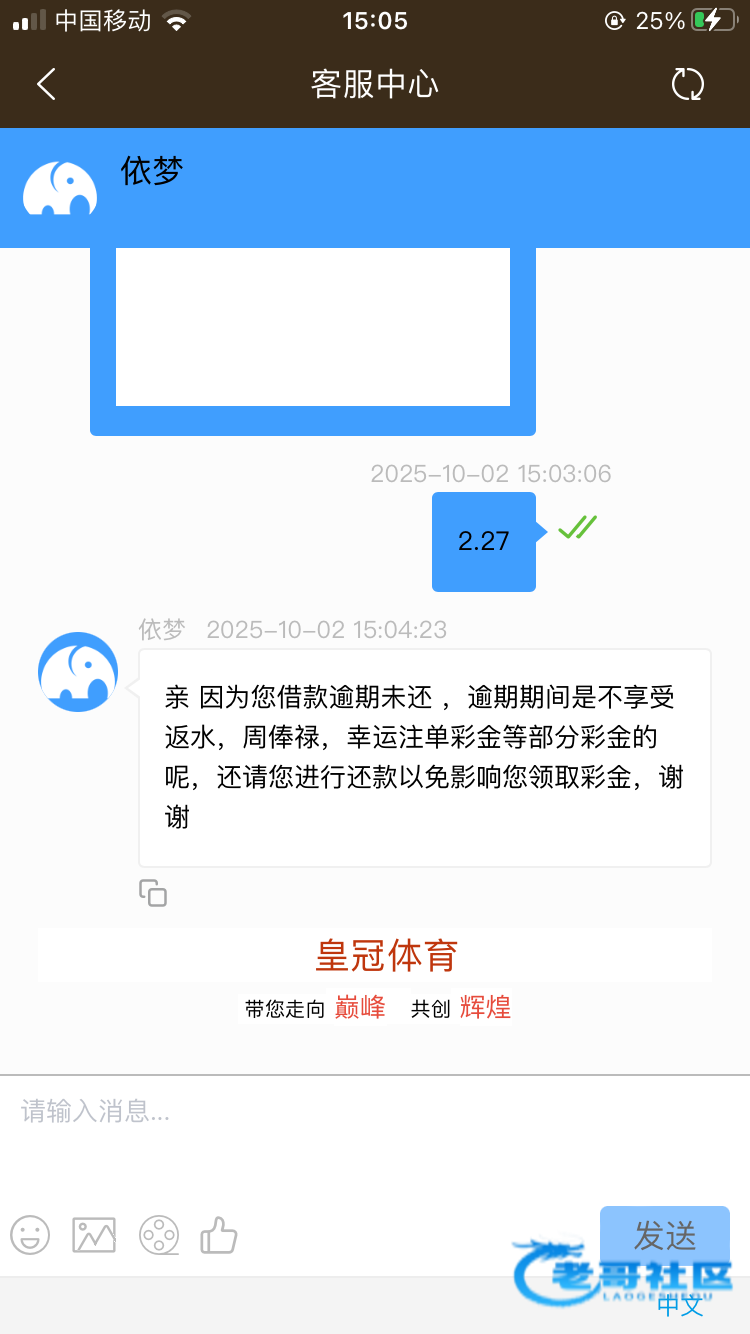Open the sent image in chat
Screen dimensions: 750x1334
point(313,330)
